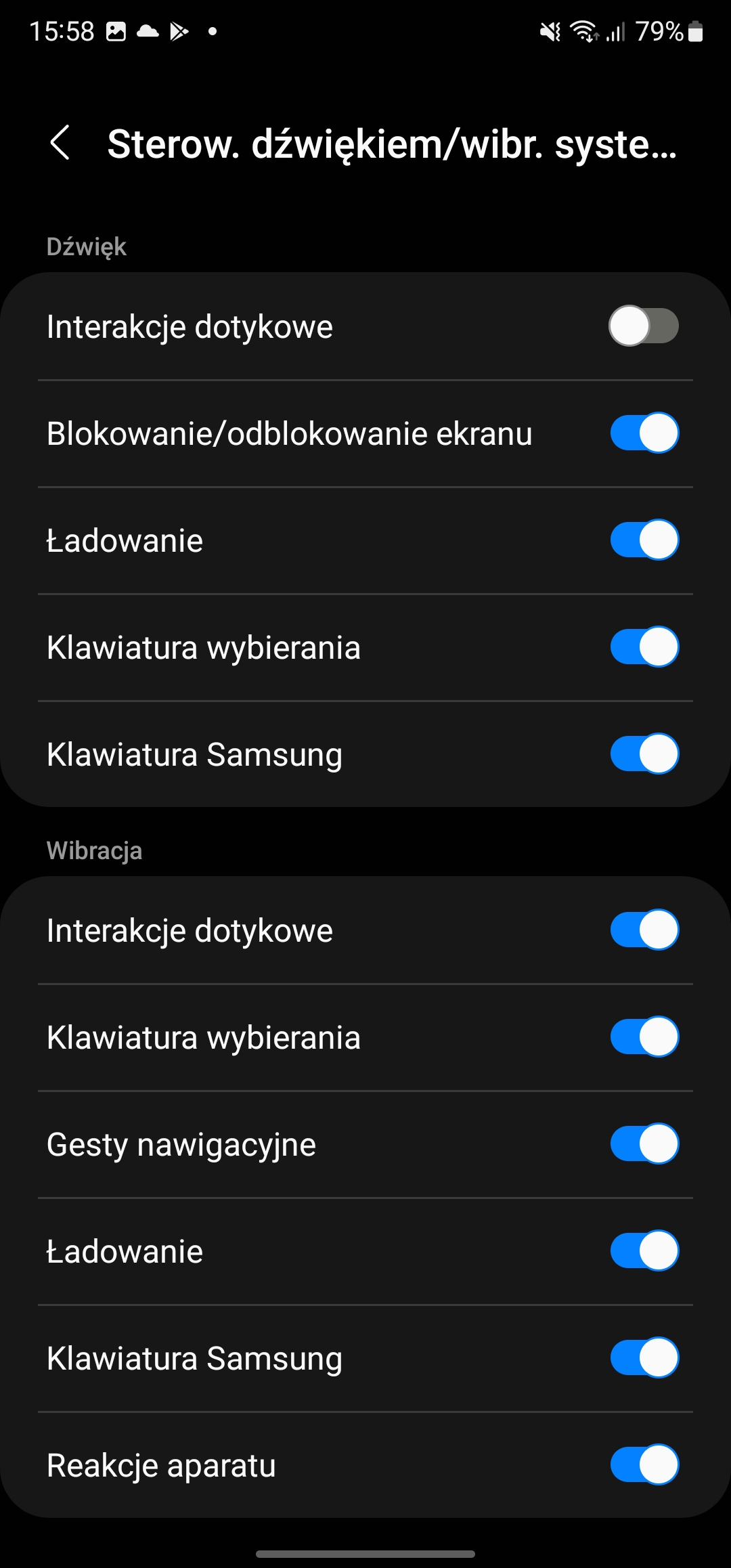Turn off Blokowanie/odblokowanie ekranu sound
This screenshot has width=731, height=1568.
(x=644, y=433)
